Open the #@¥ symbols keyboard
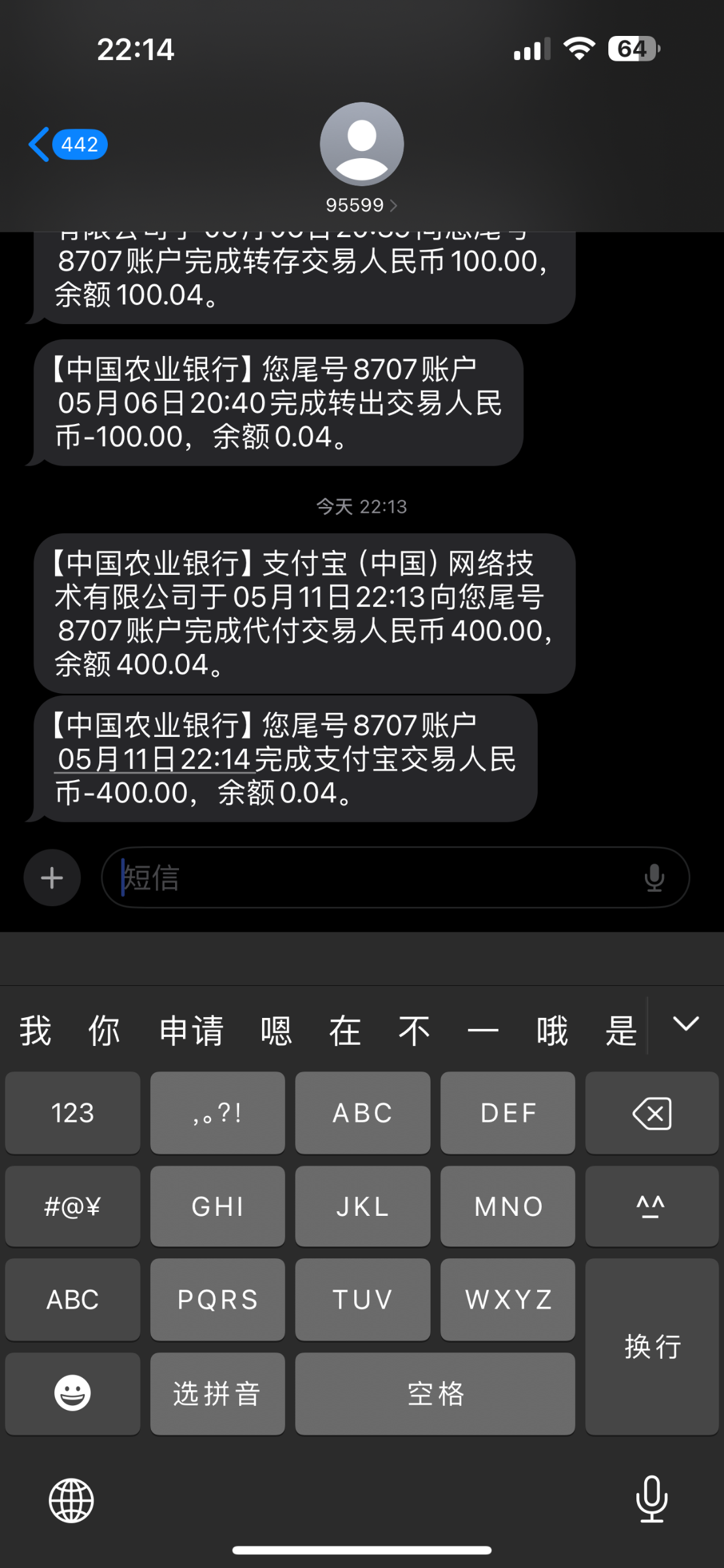Screen dimensions: 724x1568 (x=73, y=1206)
